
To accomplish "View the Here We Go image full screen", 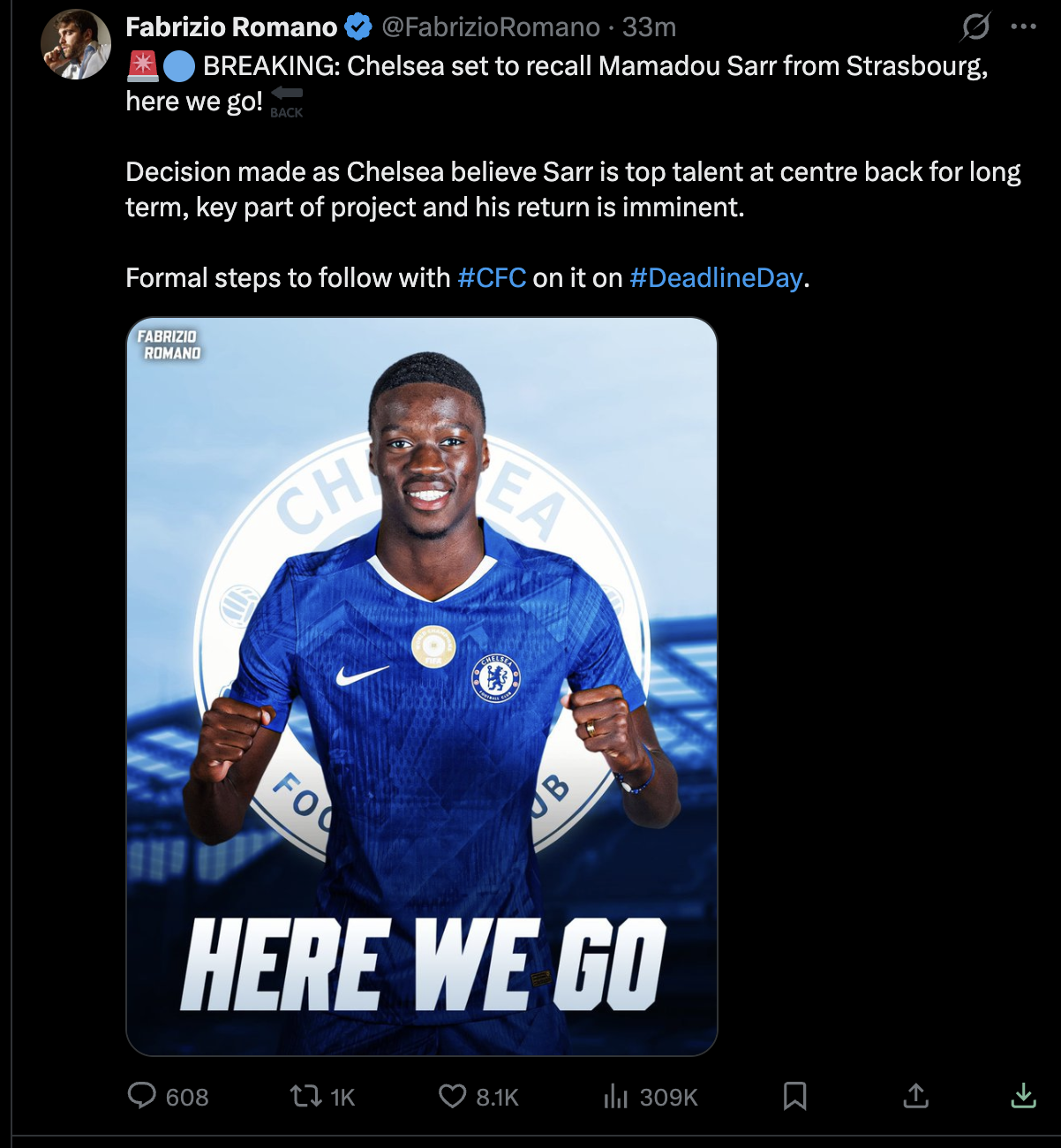I will (x=422, y=686).
